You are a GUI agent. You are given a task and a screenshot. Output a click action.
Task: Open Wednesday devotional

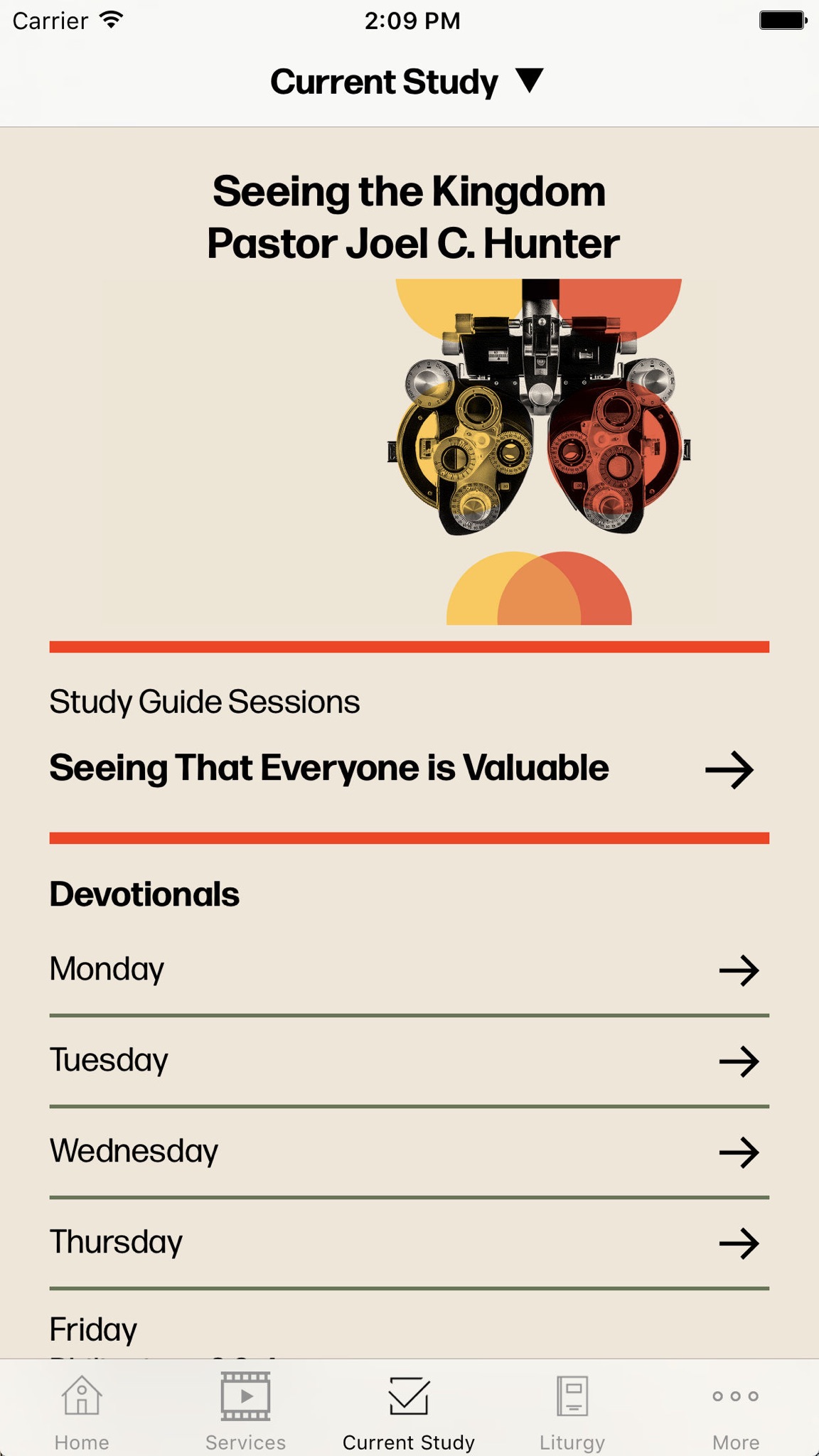[x=409, y=1152]
